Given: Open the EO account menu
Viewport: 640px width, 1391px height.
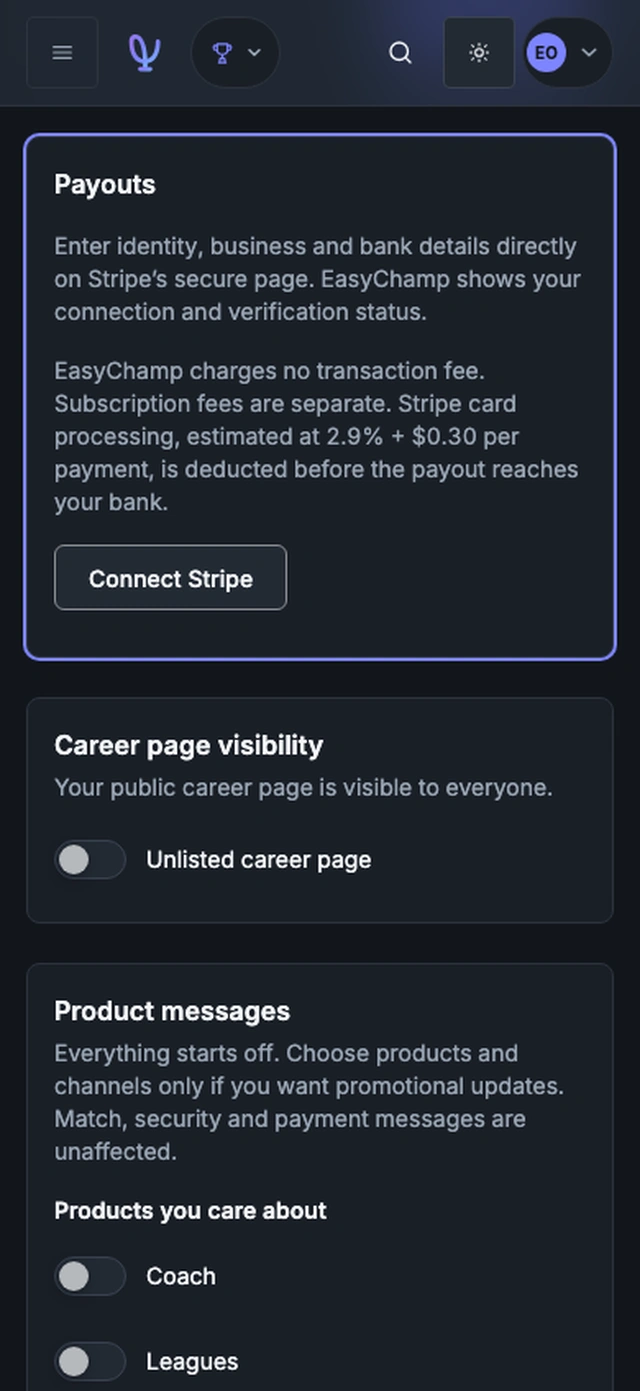Looking at the screenshot, I should 567,53.
